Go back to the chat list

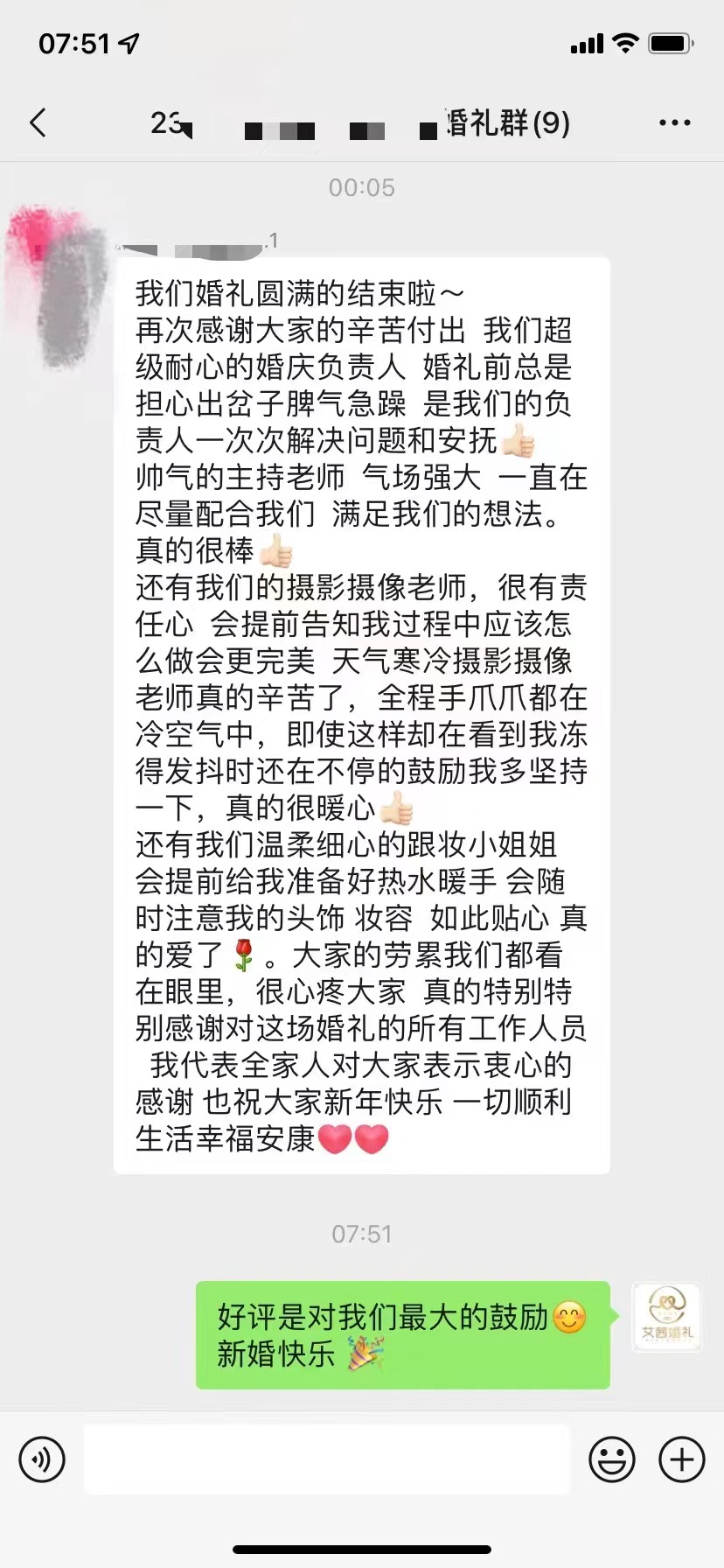[38, 123]
